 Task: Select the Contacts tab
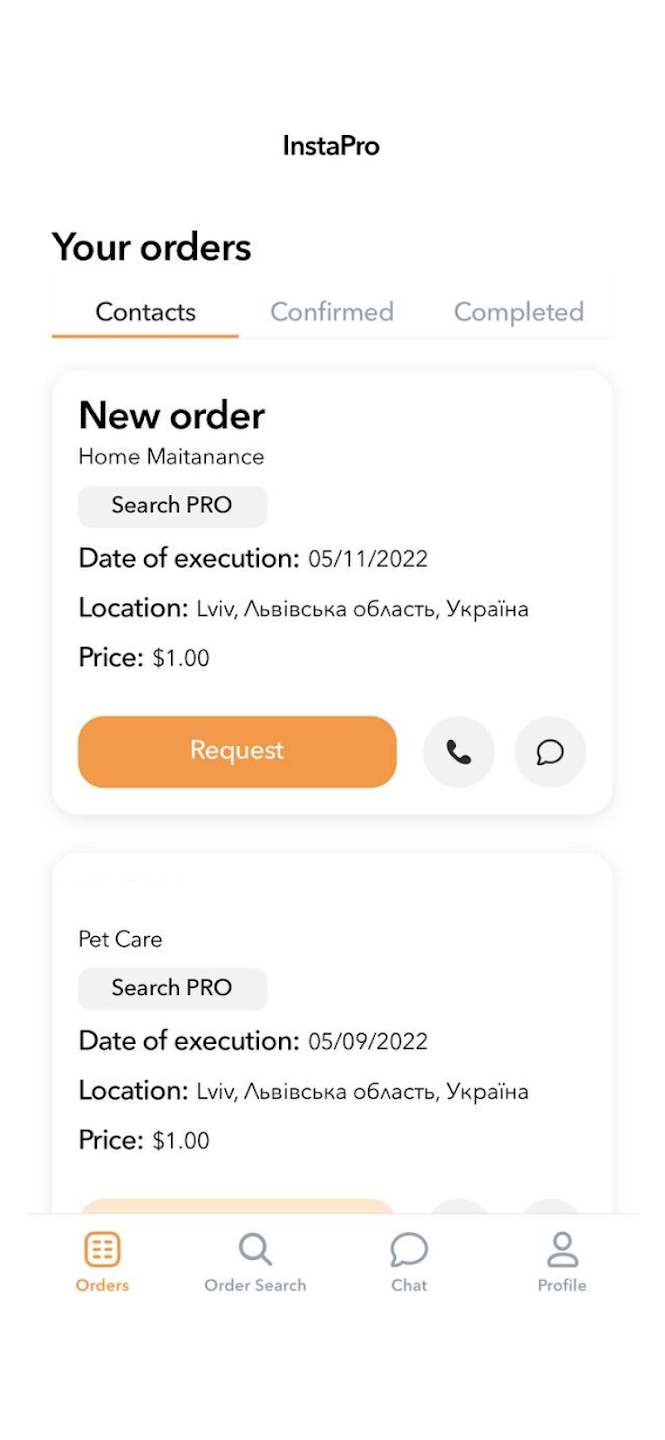point(145,312)
